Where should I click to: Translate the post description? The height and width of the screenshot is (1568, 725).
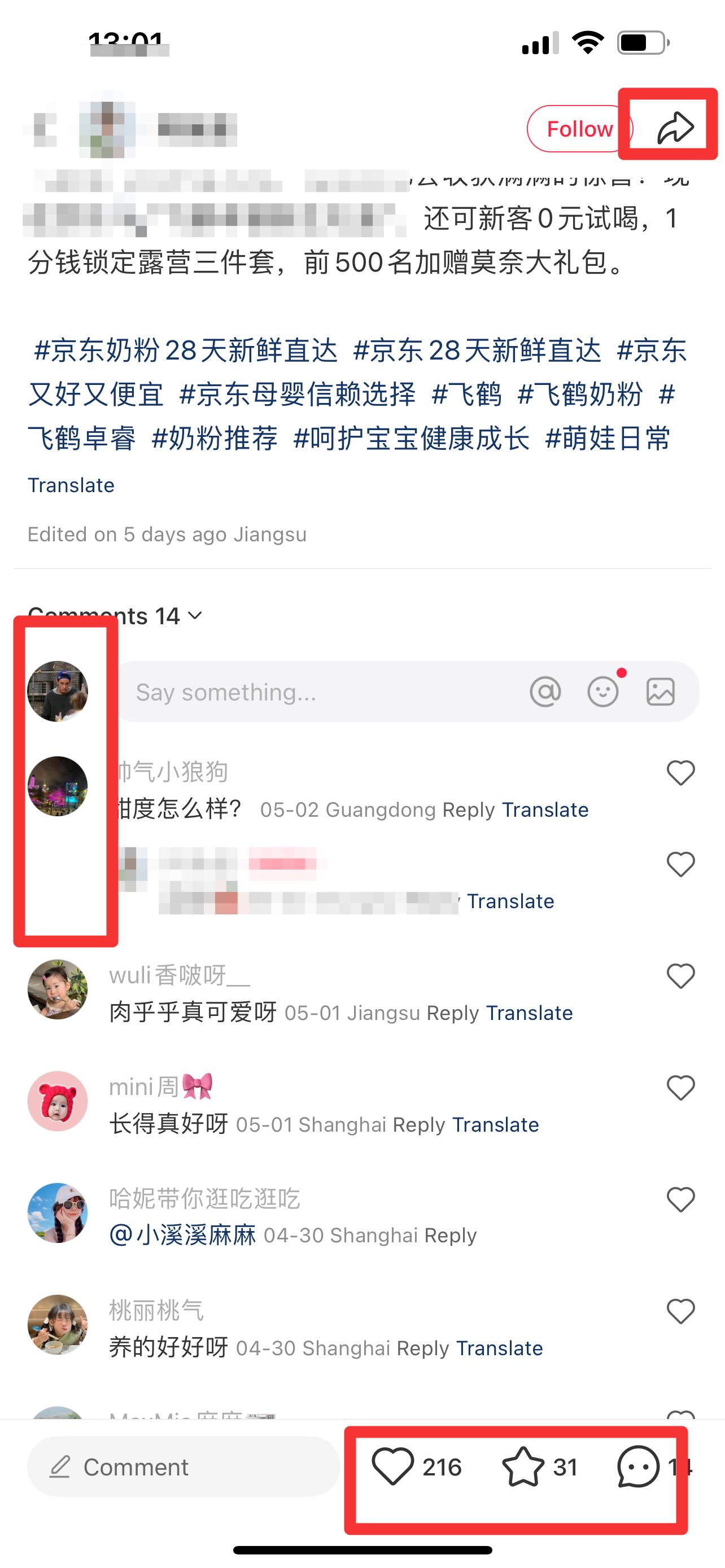71,485
